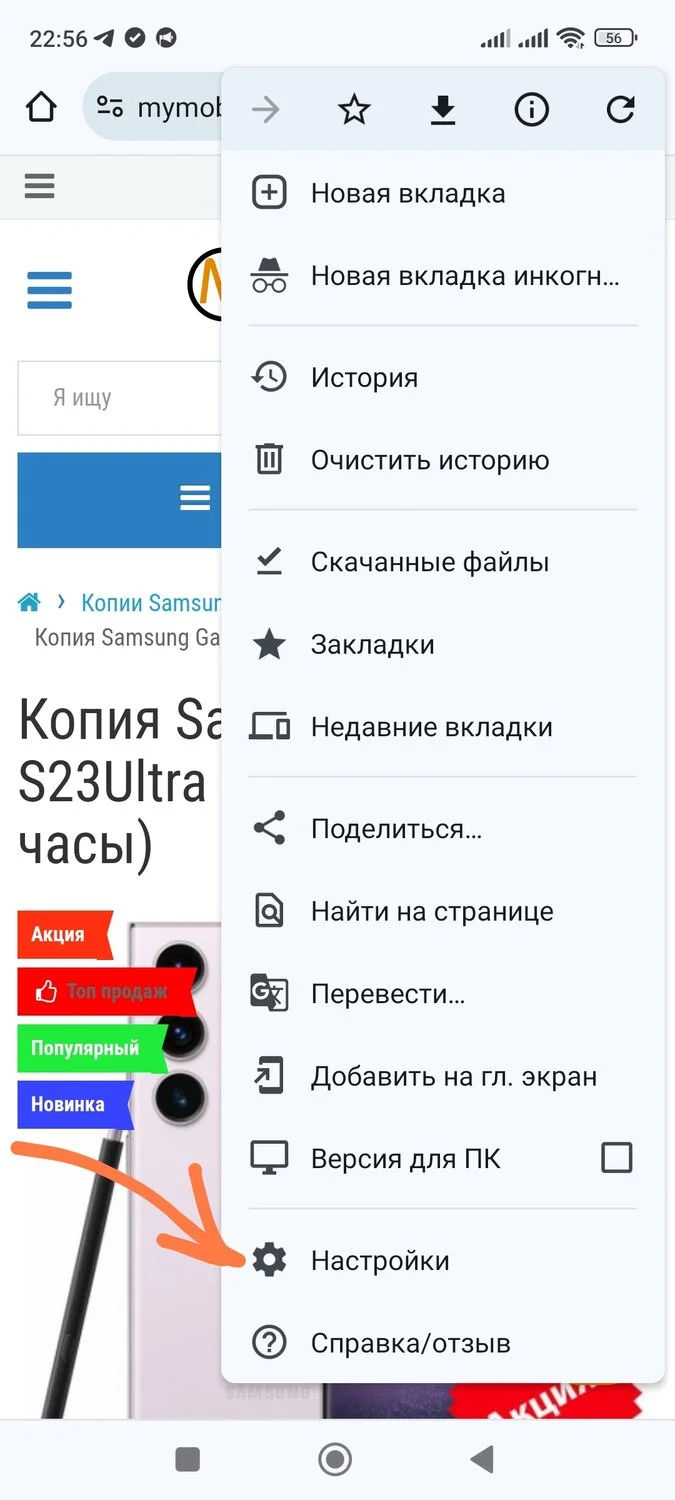This screenshot has width=675, height=1500.
Task: Open Закладки
Action: (372, 644)
